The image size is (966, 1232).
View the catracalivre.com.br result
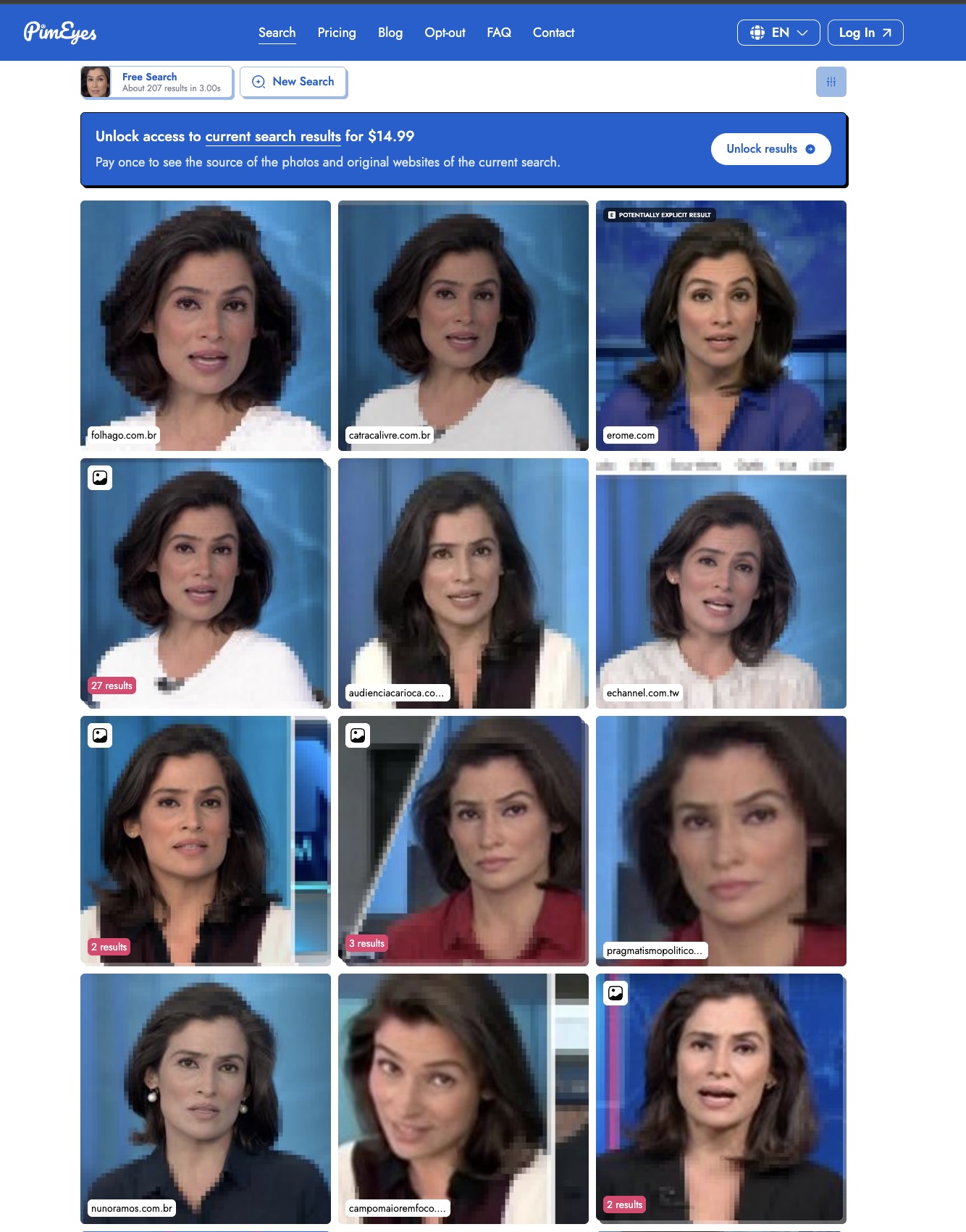click(x=463, y=326)
